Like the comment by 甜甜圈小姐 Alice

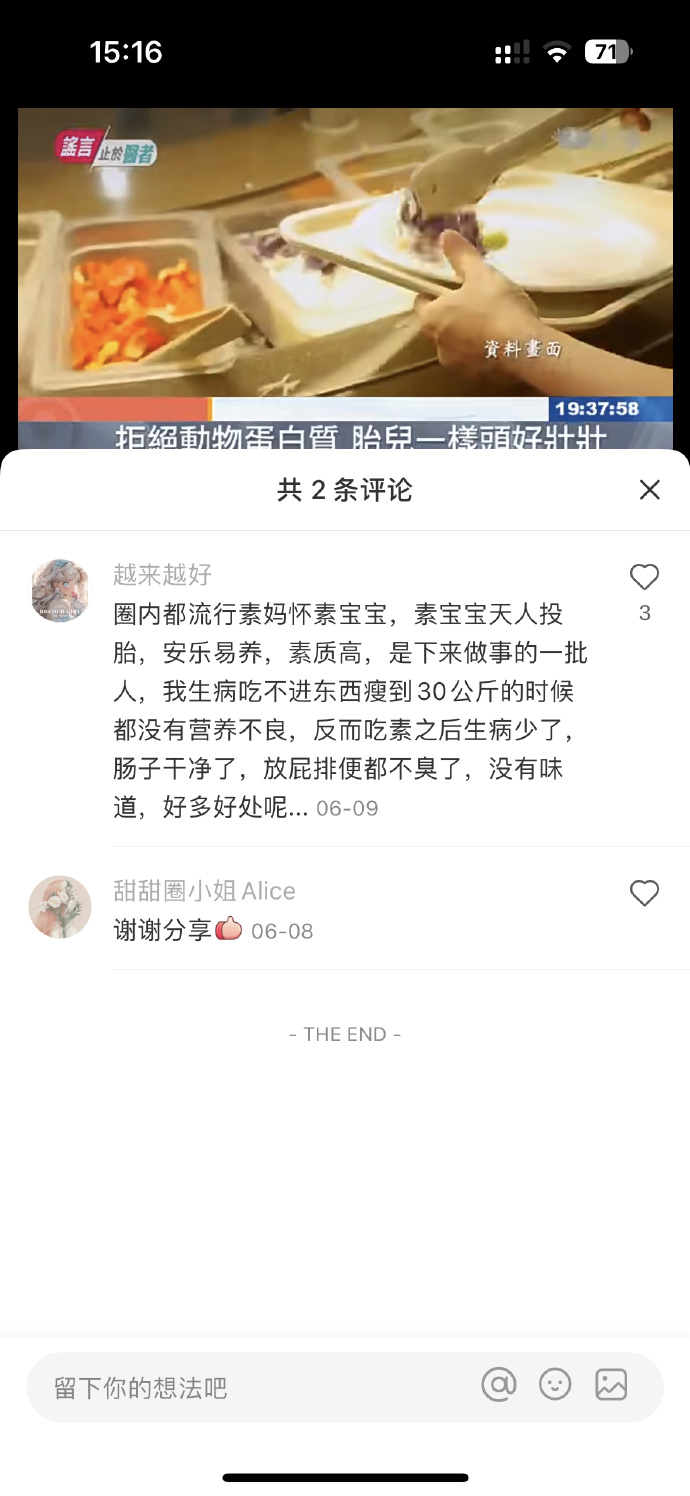coord(644,893)
